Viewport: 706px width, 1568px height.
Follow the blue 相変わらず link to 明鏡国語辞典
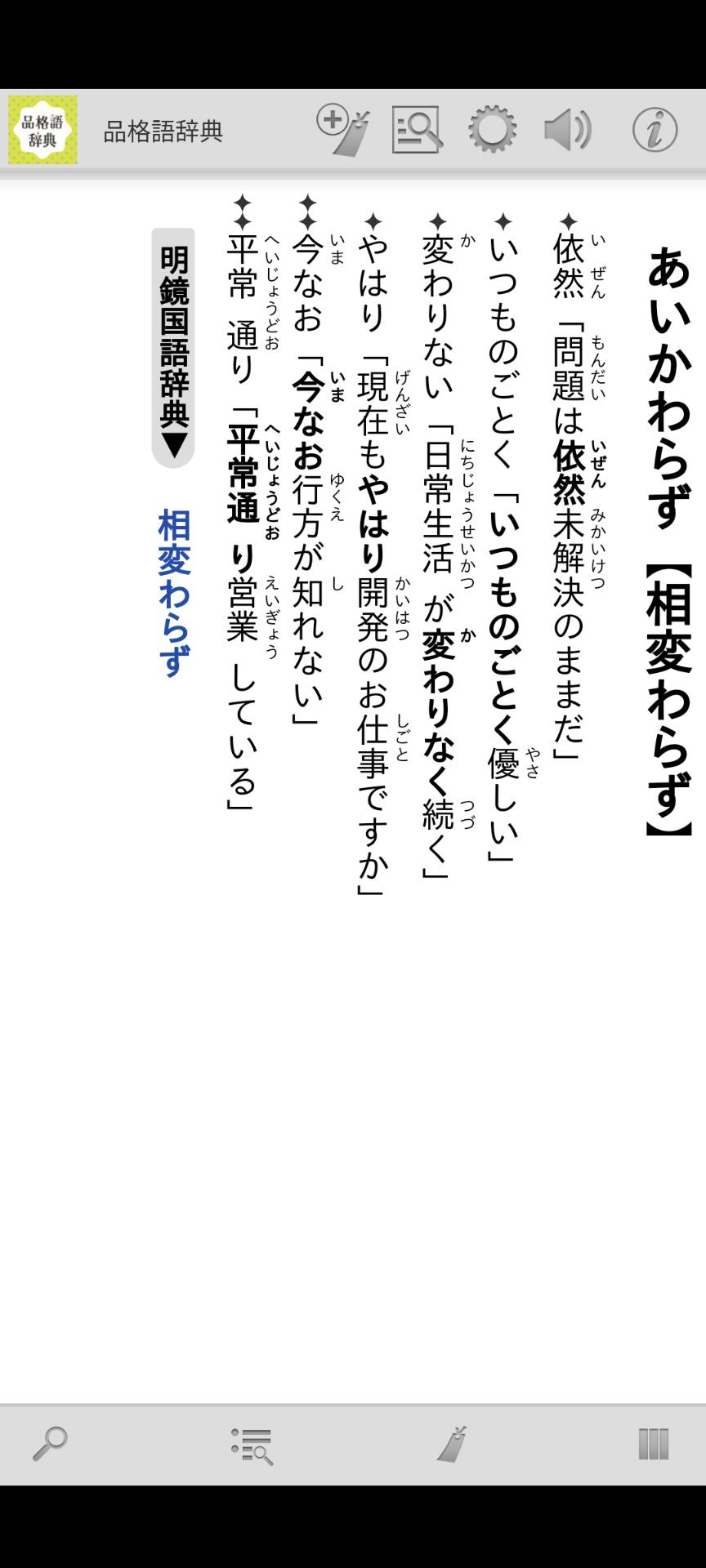[x=173, y=592]
